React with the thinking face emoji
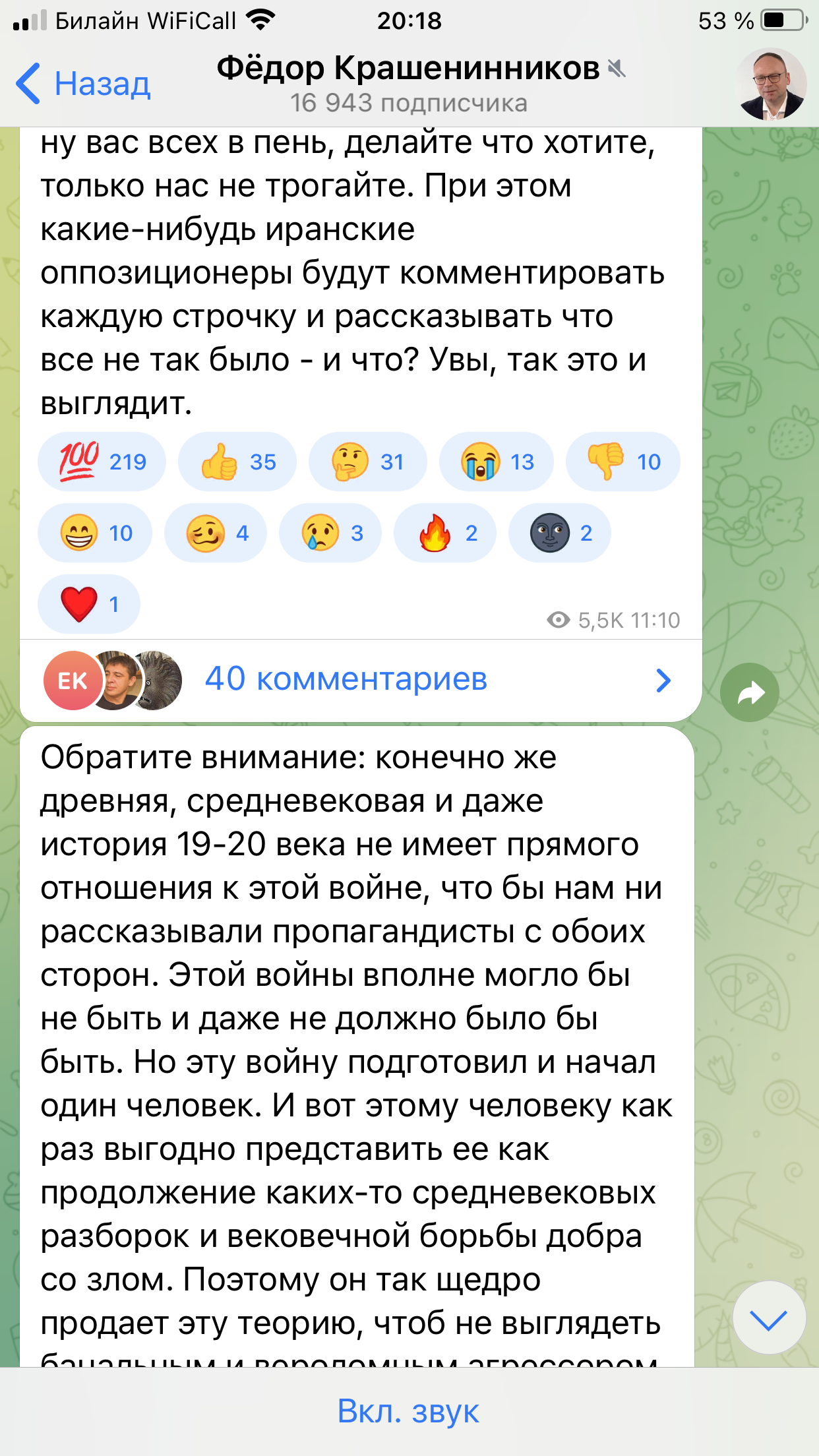819x1456 pixels. point(367,462)
